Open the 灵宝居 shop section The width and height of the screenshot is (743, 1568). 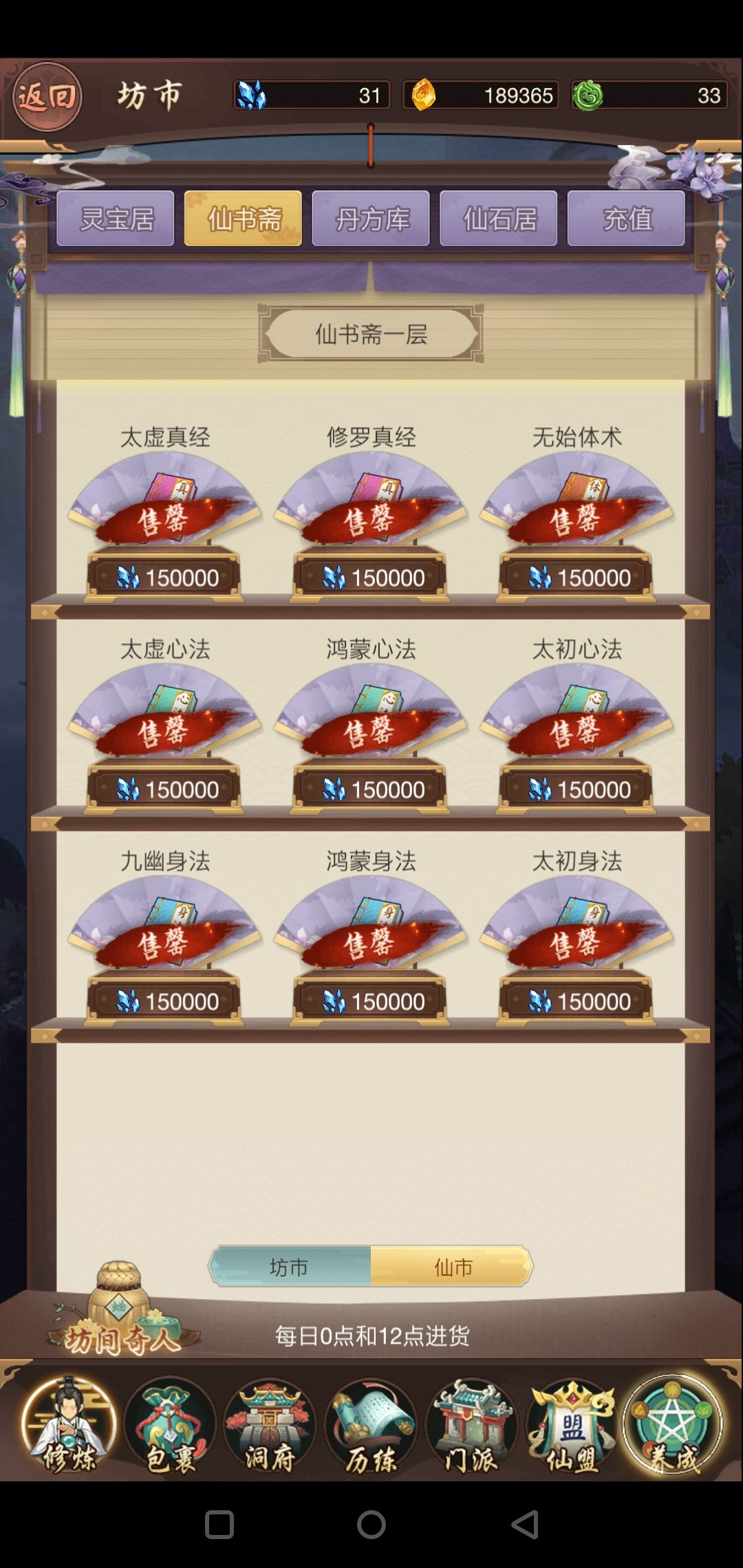click(116, 217)
